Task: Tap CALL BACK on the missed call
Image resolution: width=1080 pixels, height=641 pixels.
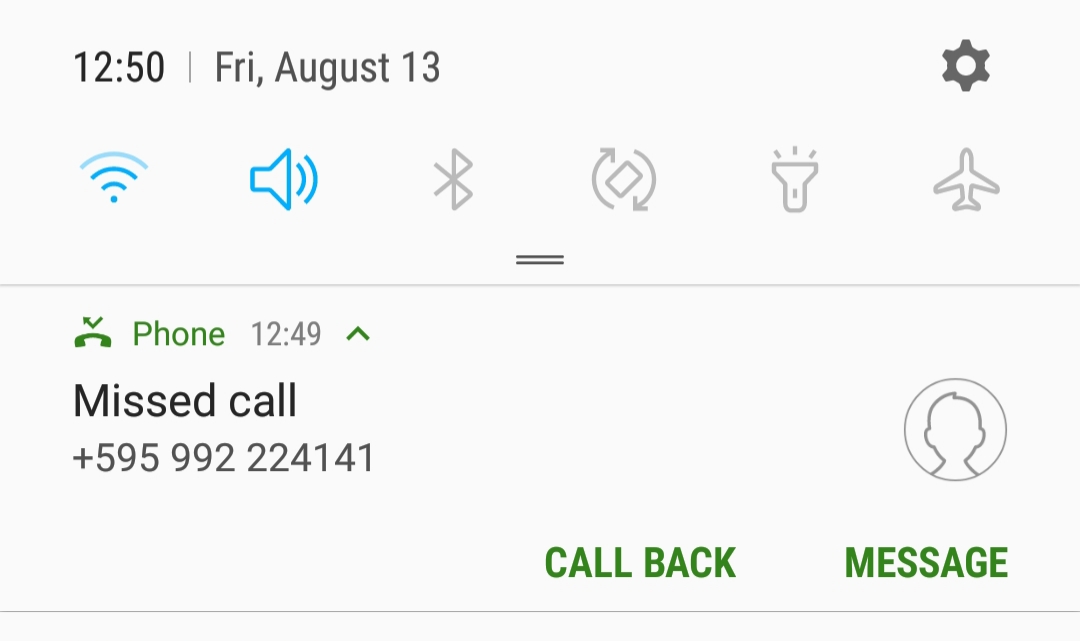Action: coord(640,564)
